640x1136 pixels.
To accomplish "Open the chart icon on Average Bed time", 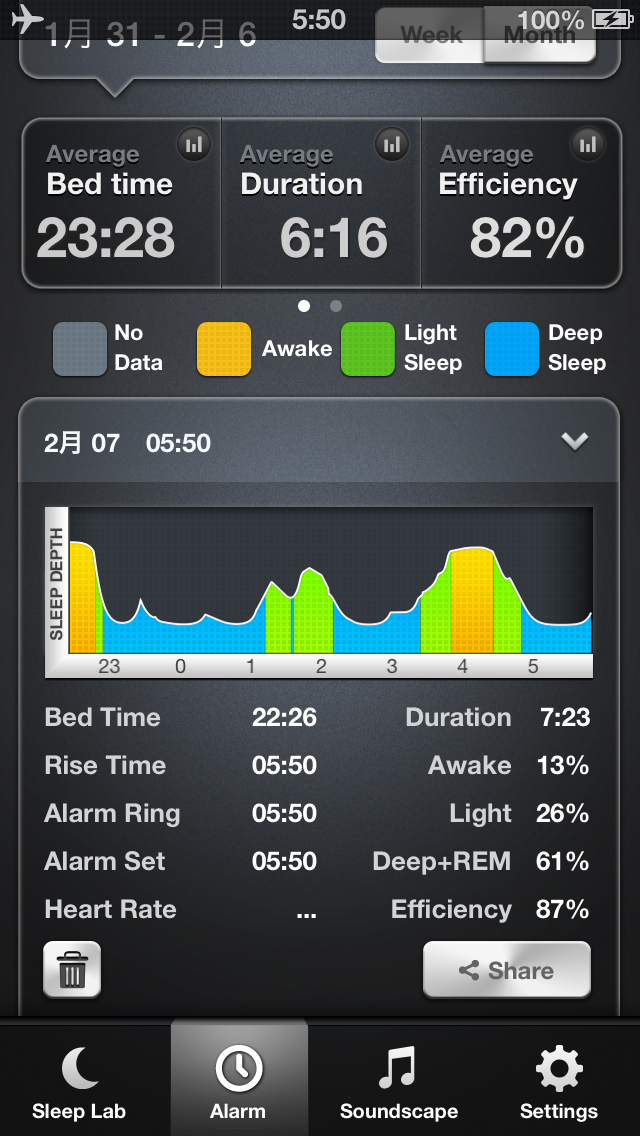I will click(x=194, y=144).
